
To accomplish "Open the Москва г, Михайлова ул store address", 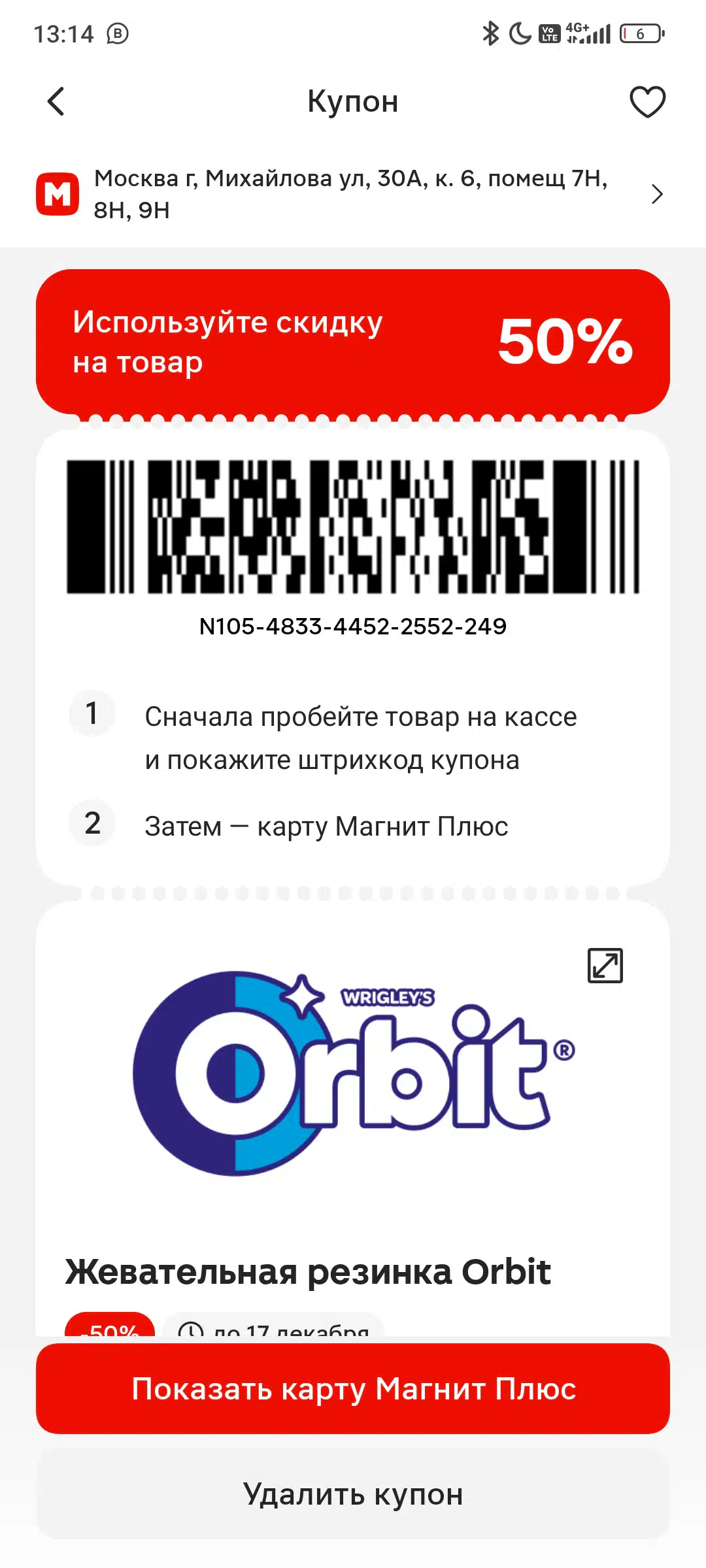I will 353,194.
